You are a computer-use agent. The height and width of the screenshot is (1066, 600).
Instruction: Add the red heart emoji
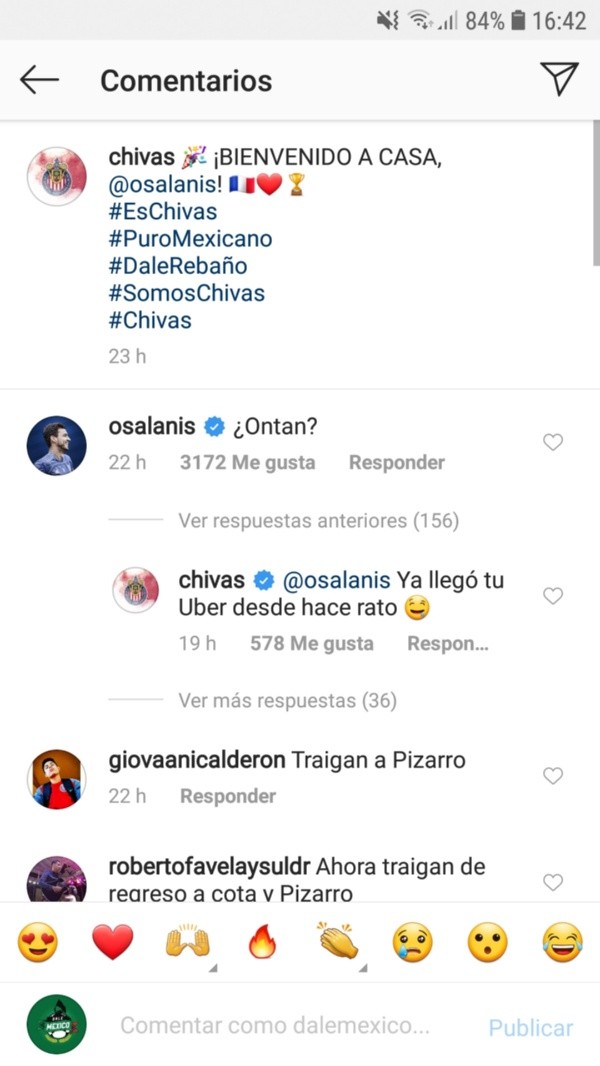click(x=113, y=942)
